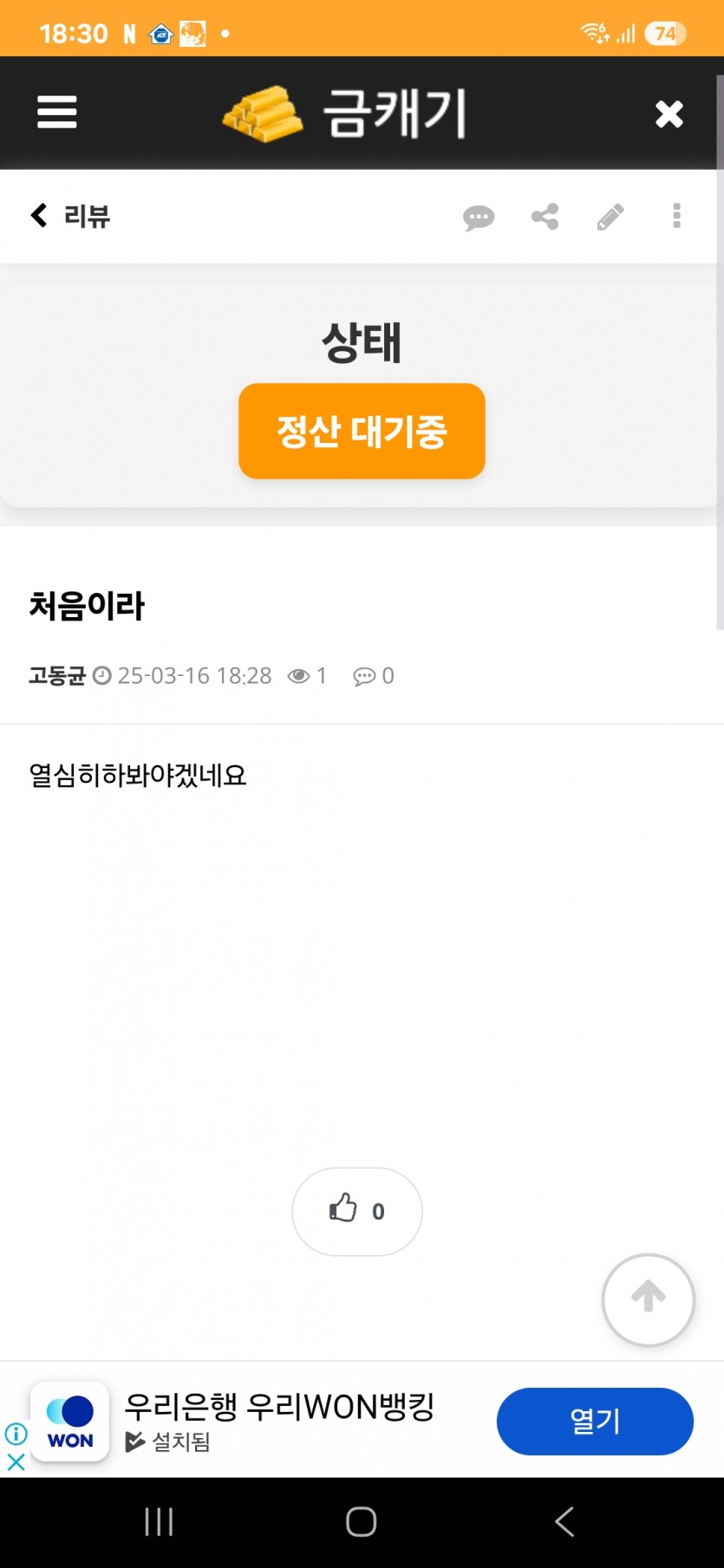724x1568 pixels.
Task: Open the three-dot overflow menu
Action: 677,216
